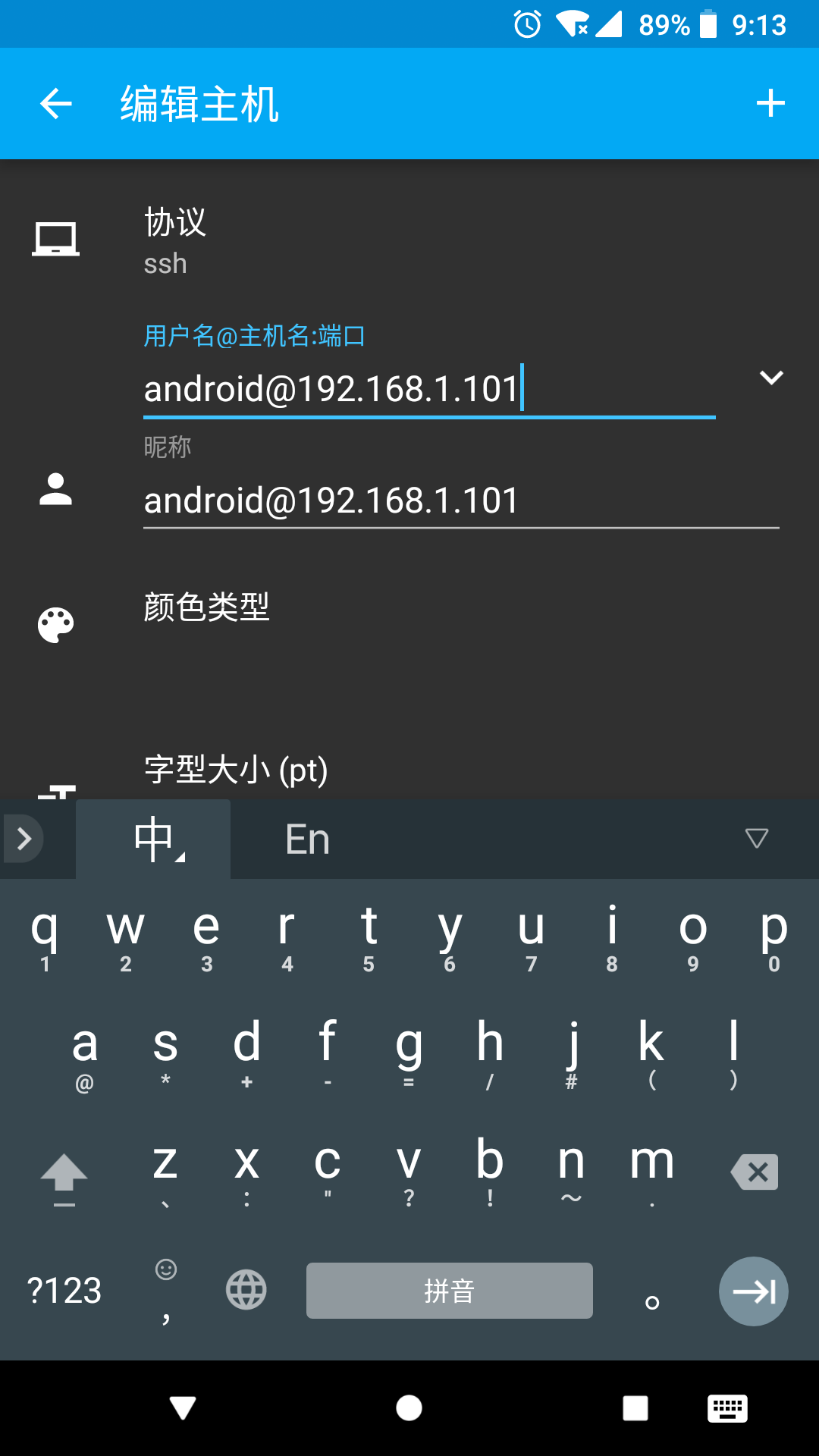Viewport: 819px width, 1456px height.
Task: Switch keyboard to En input mode
Action: pos(307,839)
